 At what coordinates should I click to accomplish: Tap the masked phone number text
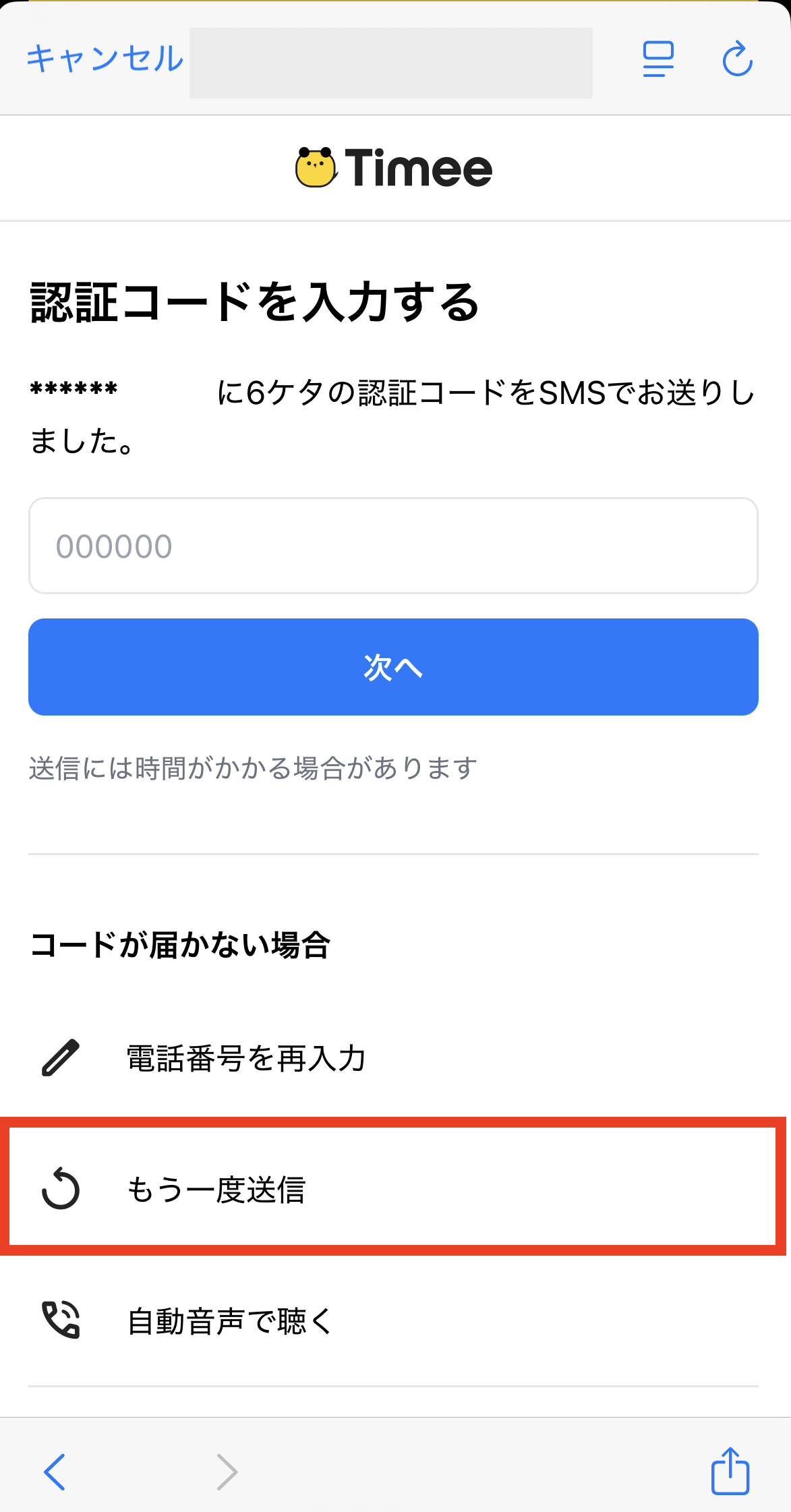click(x=74, y=391)
